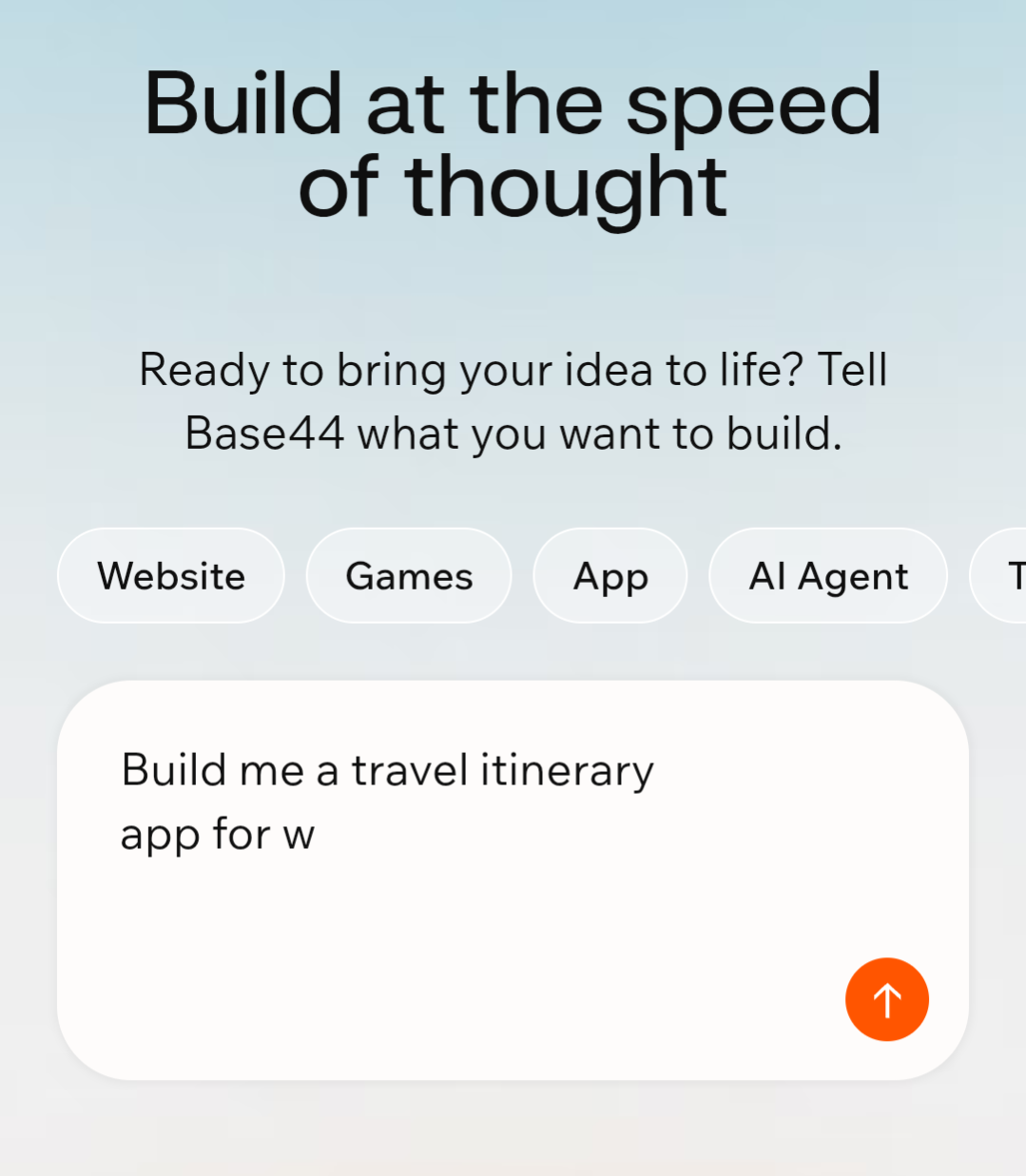Focus the prompt text box
The height and width of the screenshot is (1176, 1026).
tap(456, 884)
